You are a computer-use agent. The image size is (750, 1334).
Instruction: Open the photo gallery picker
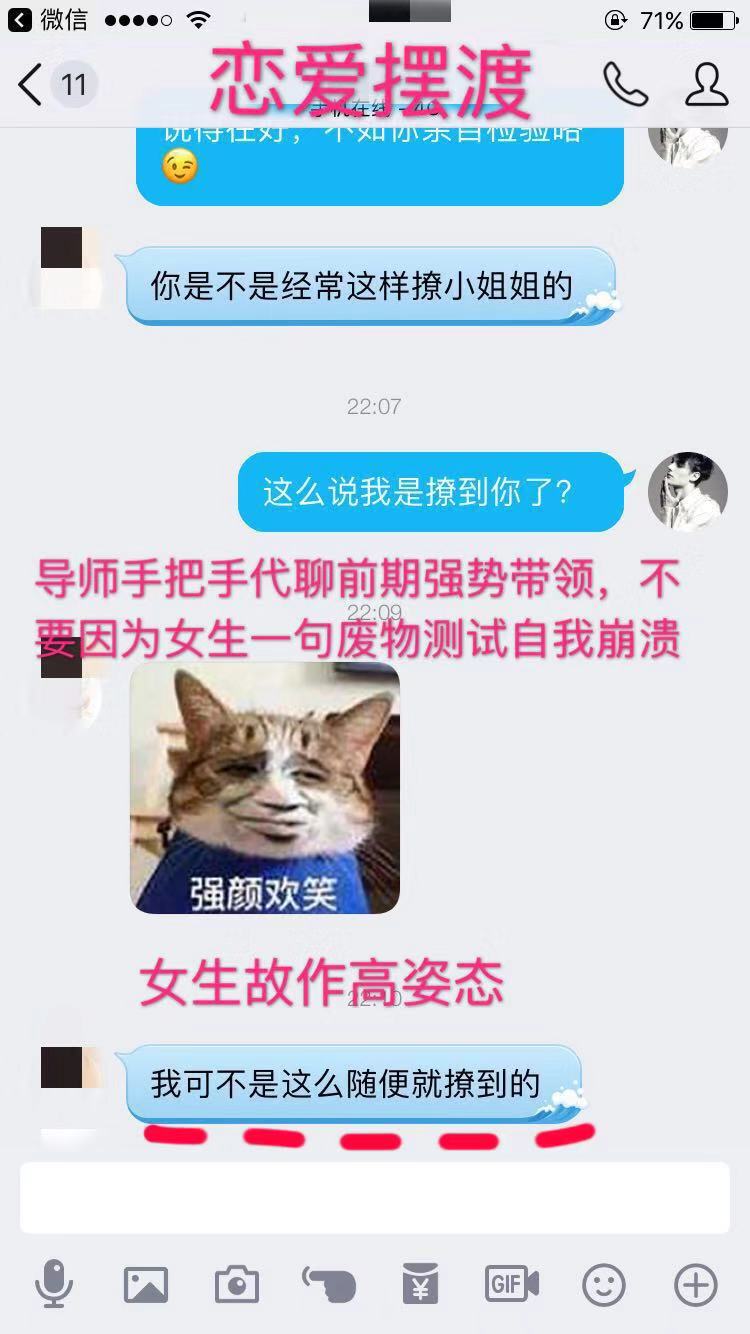coord(145,1284)
